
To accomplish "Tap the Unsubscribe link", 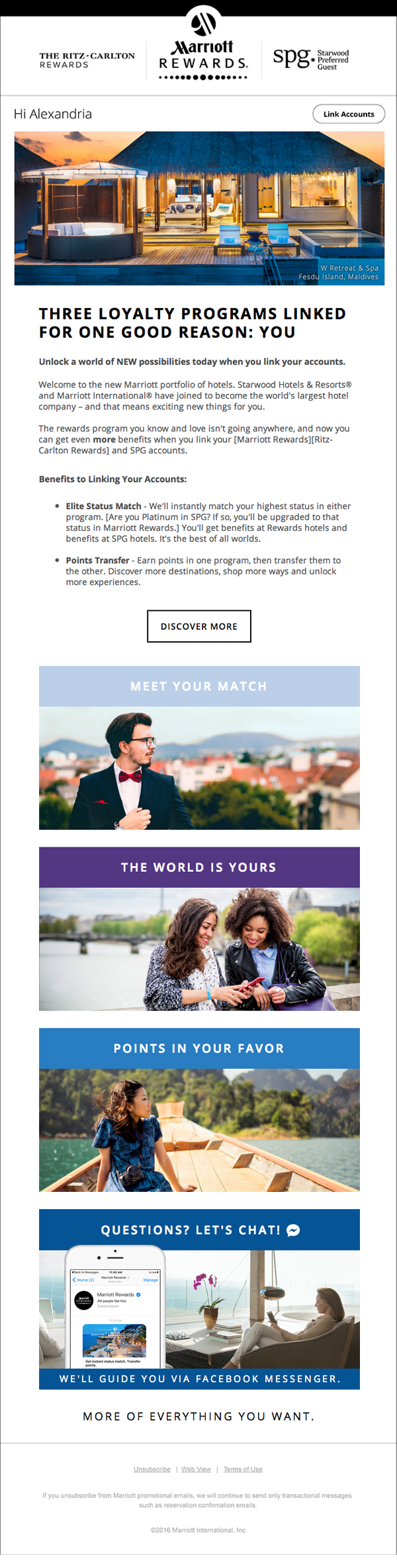I will click(x=152, y=1469).
